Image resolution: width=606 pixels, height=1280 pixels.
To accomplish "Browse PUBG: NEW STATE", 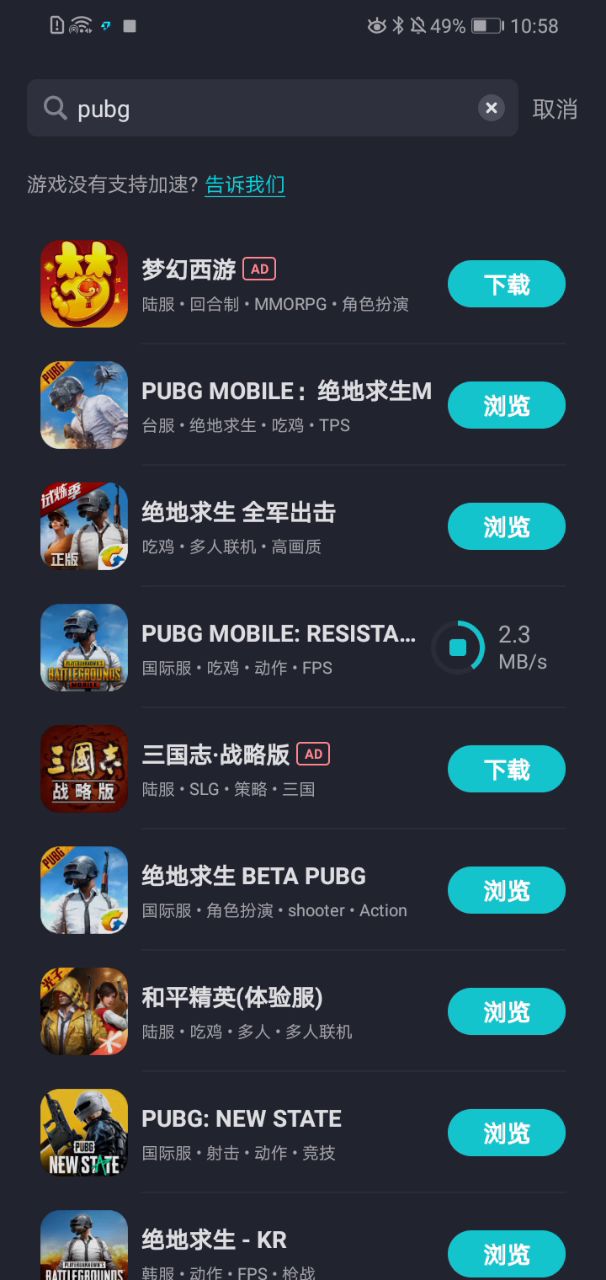I will point(506,1132).
